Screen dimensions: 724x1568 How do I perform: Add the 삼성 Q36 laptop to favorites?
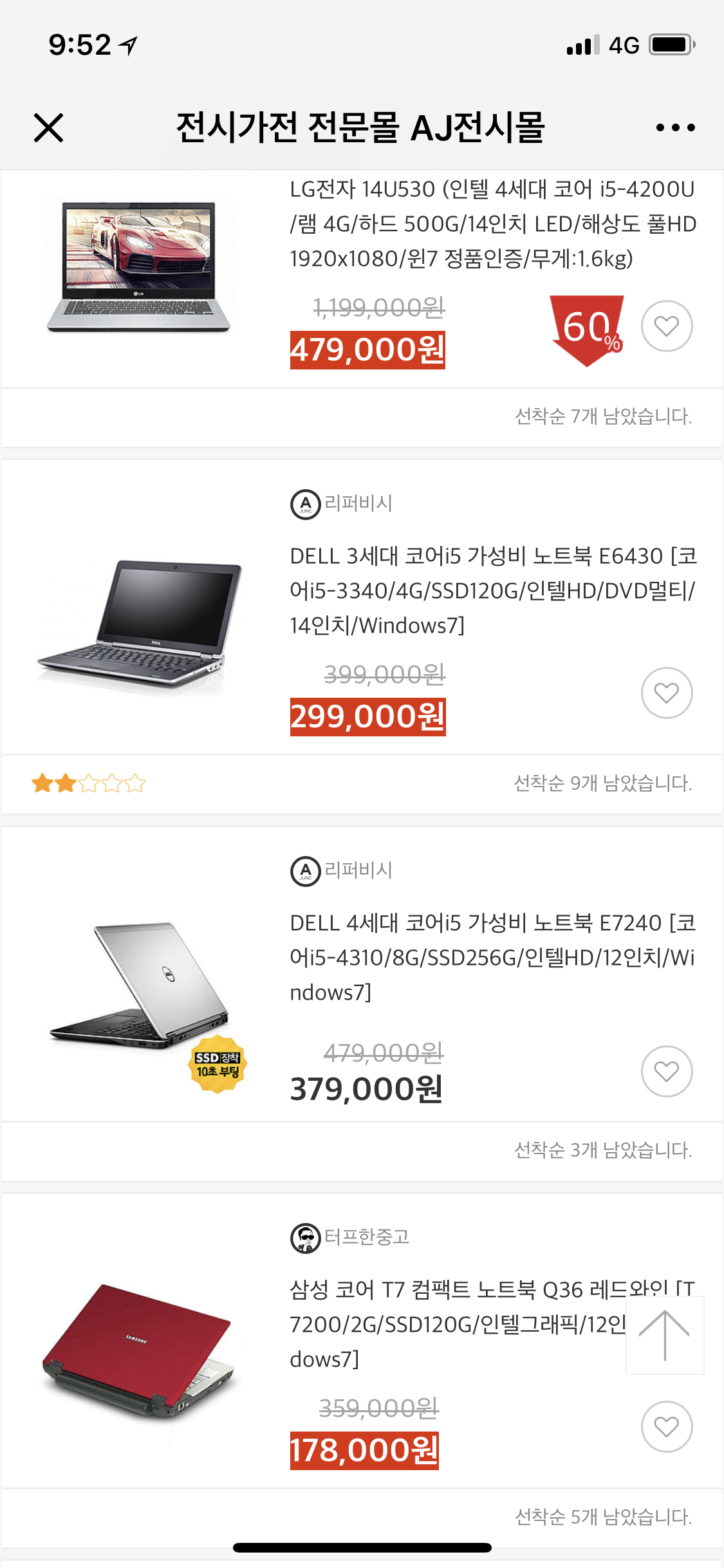(667, 1426)
